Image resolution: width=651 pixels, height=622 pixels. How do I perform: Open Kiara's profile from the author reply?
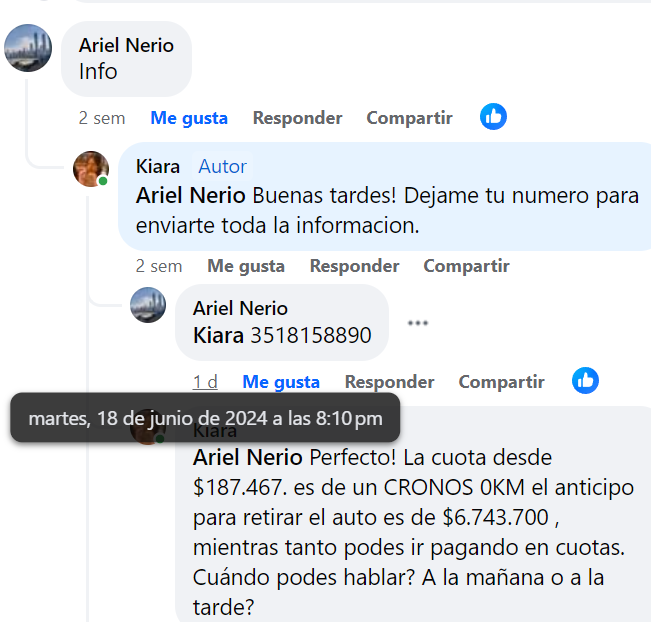click(x=158, y=166)
